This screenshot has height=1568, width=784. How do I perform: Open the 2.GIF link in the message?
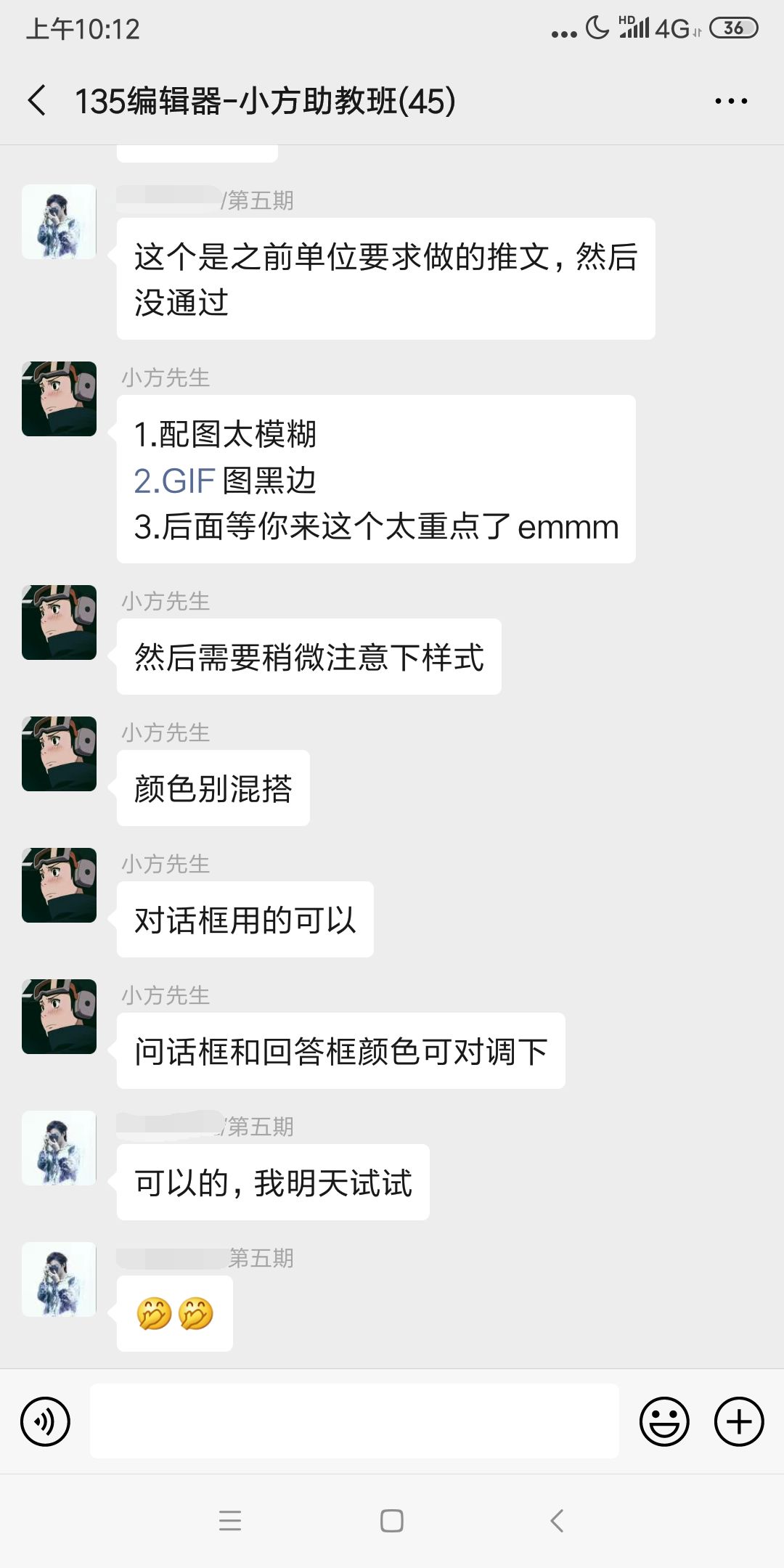pos(174,481)
